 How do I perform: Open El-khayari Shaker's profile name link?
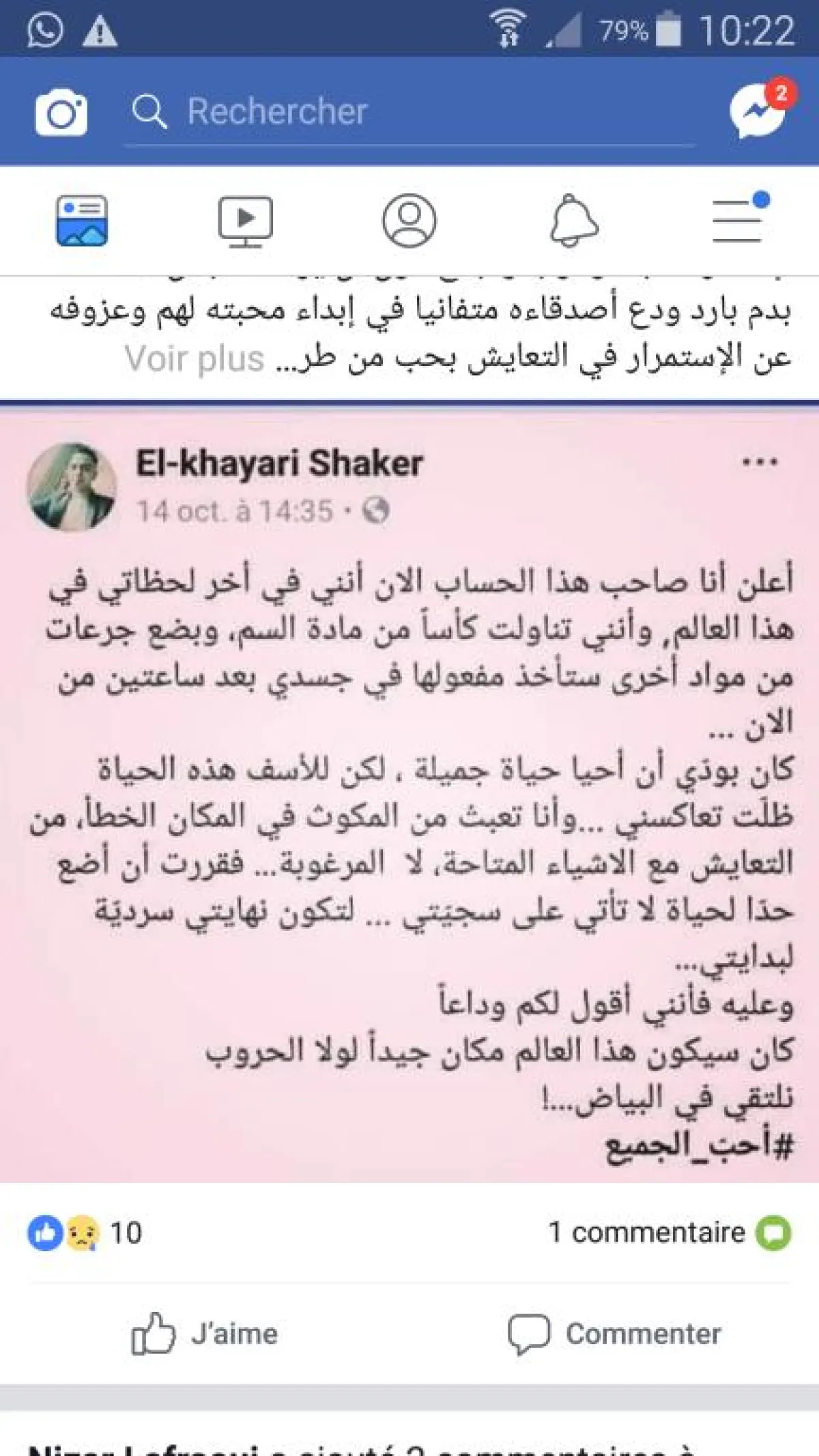(279, 463)
